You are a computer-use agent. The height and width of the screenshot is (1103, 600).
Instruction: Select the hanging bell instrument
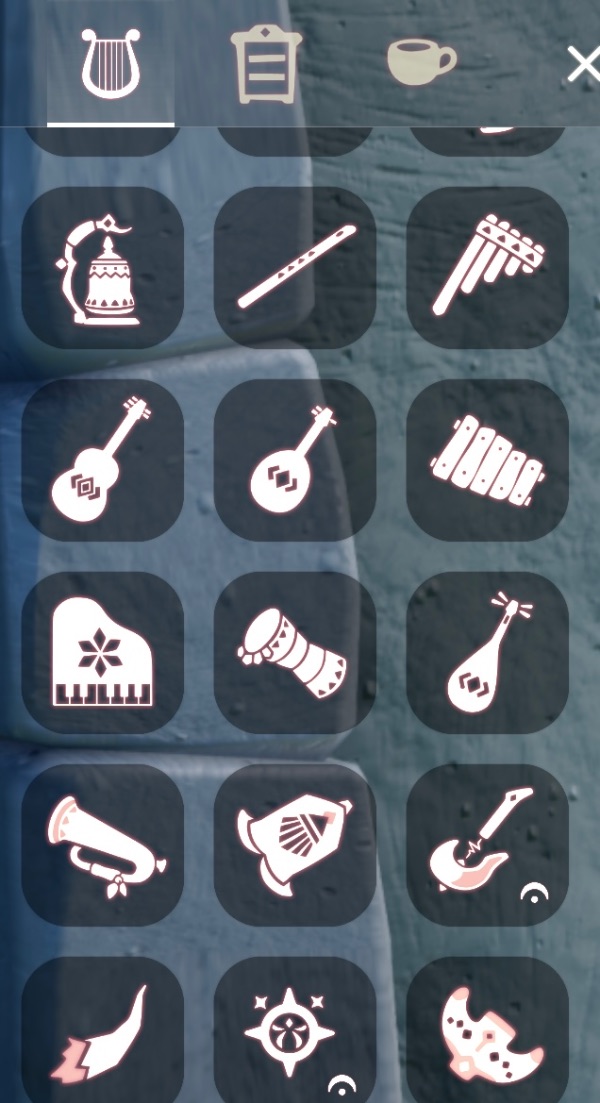click(102, 268)
